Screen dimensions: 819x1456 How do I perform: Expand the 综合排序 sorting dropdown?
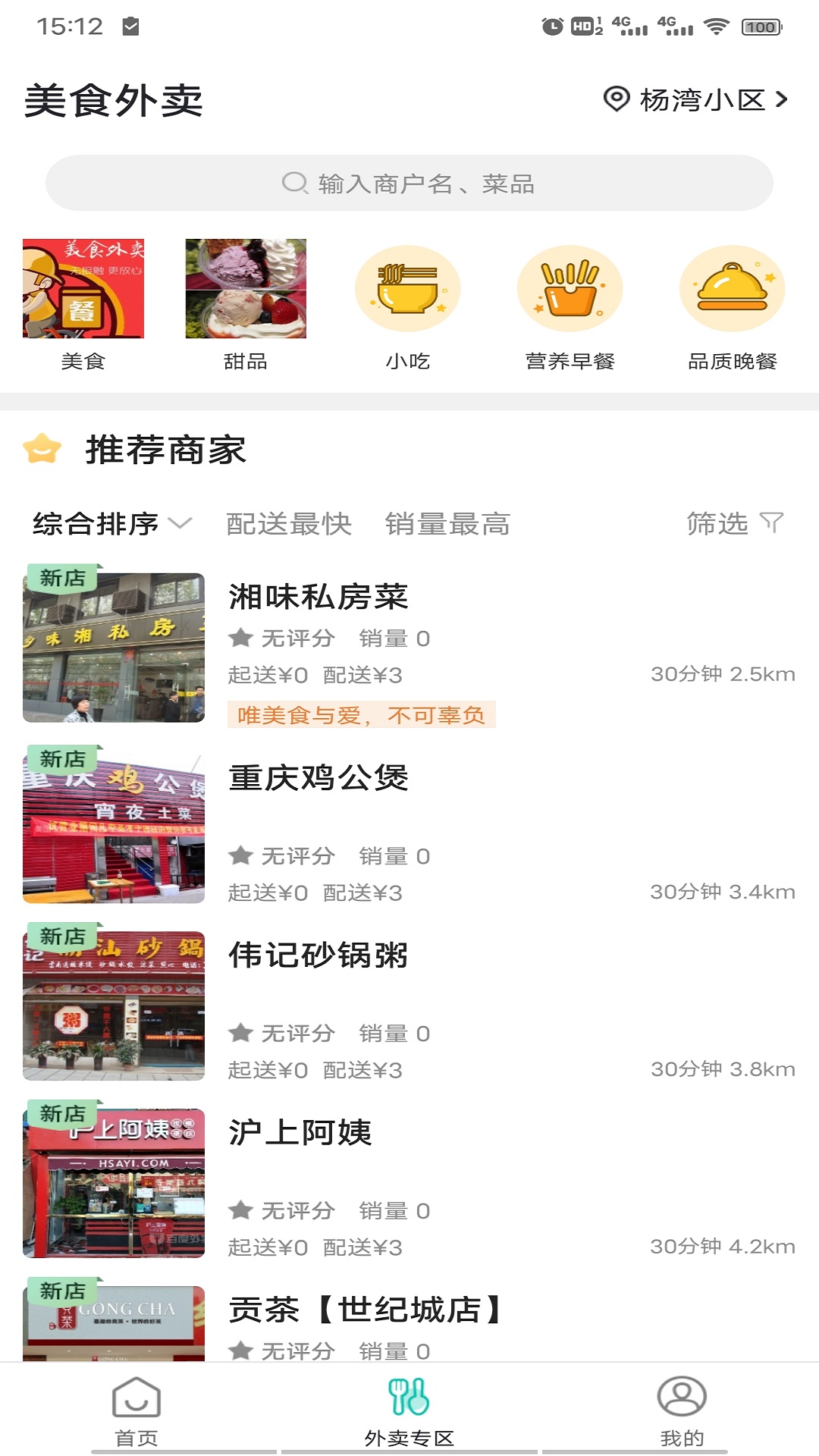pos(108,523)
